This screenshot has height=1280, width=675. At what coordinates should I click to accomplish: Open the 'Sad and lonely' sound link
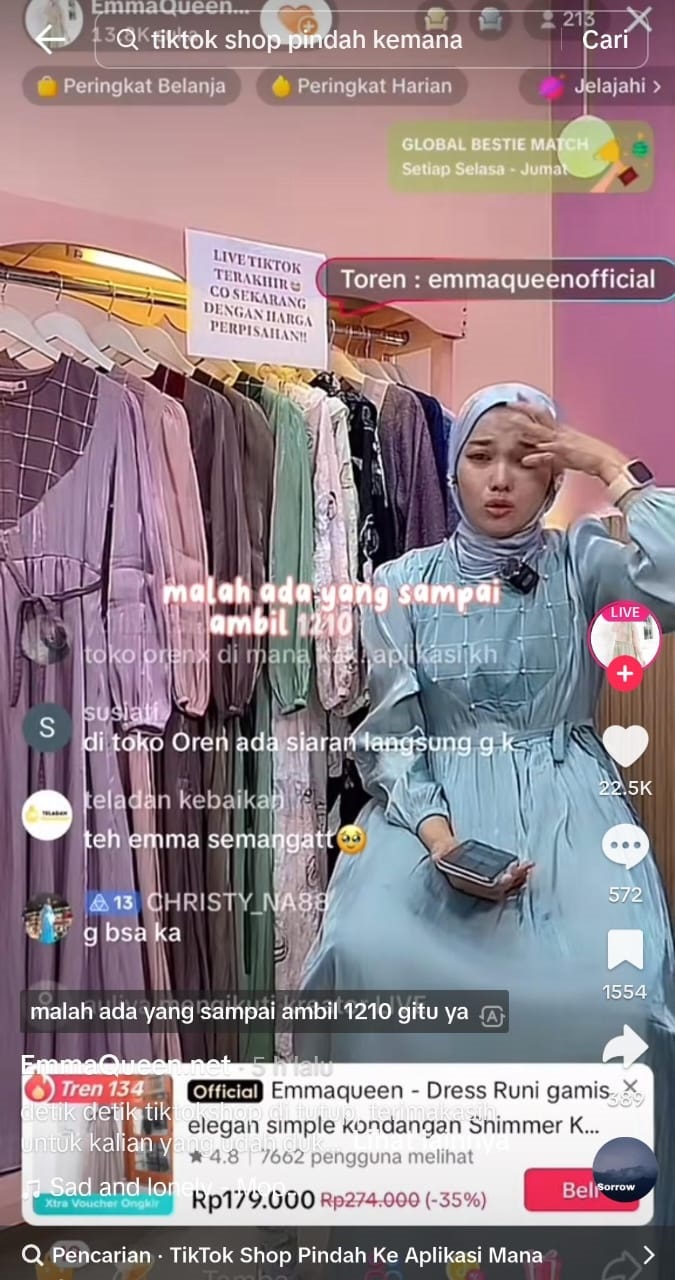pyautogui.click(x=160, y=1187)
